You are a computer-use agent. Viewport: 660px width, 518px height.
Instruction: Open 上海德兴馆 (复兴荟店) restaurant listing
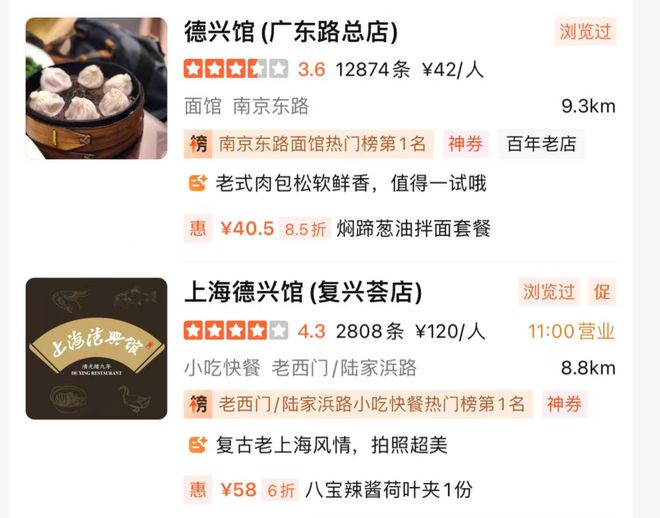click(303, 292)
